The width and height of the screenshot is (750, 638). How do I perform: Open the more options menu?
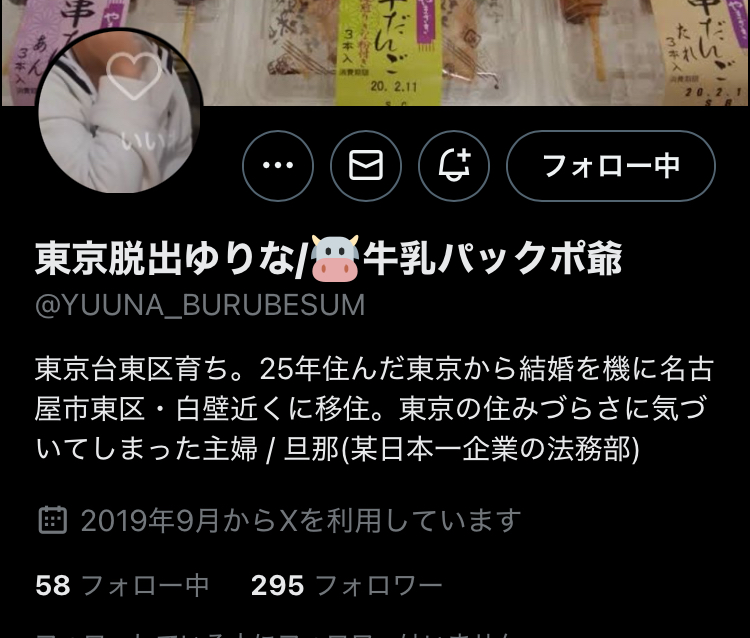tap(278, 166)
